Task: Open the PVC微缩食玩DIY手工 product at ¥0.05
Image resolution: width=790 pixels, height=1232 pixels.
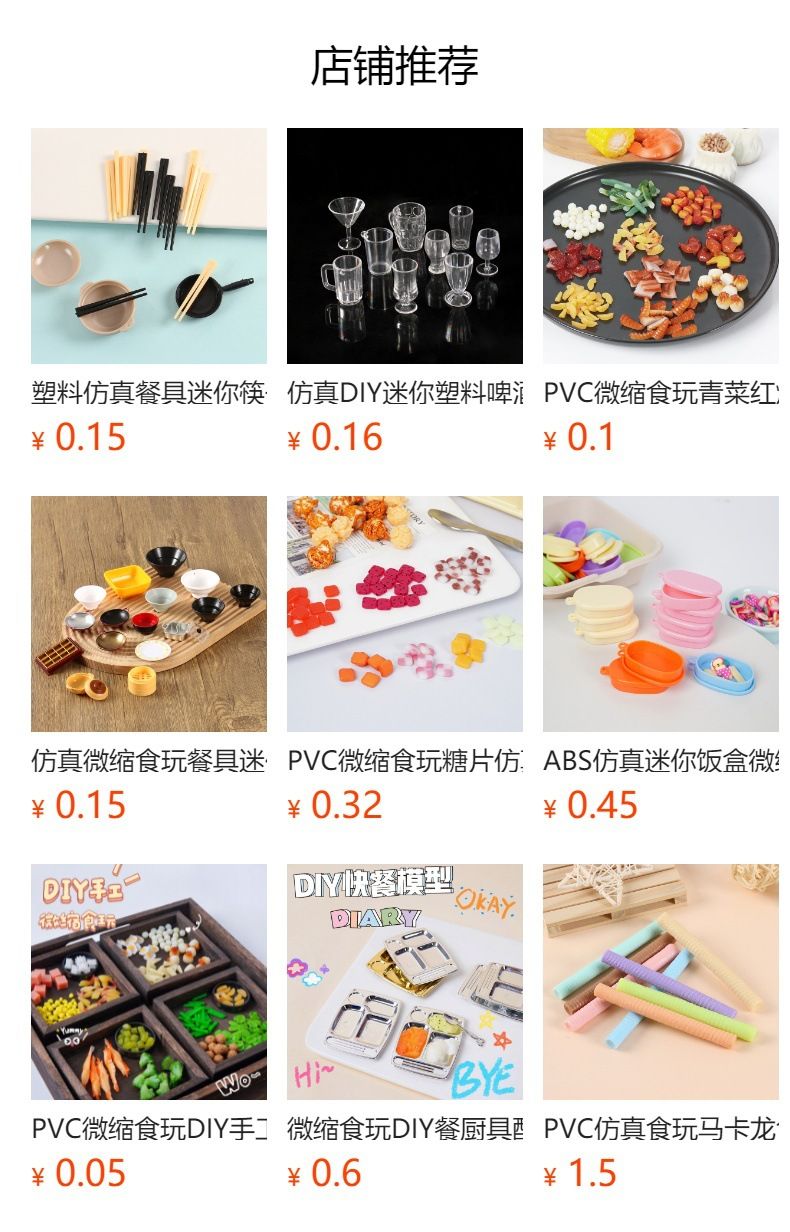Action: click(x=149, y=982)
